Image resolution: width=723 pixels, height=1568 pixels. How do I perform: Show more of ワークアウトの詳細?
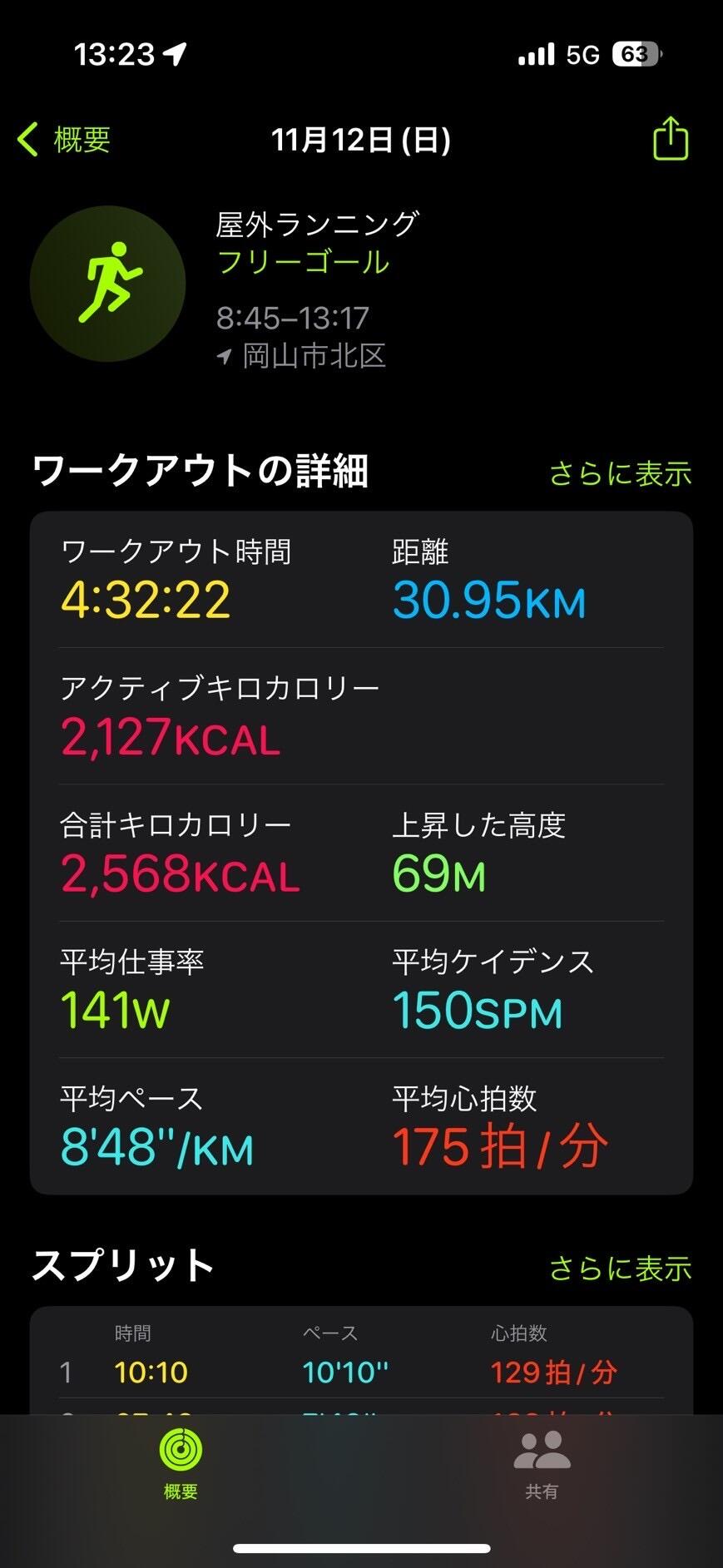pos(620,473)
